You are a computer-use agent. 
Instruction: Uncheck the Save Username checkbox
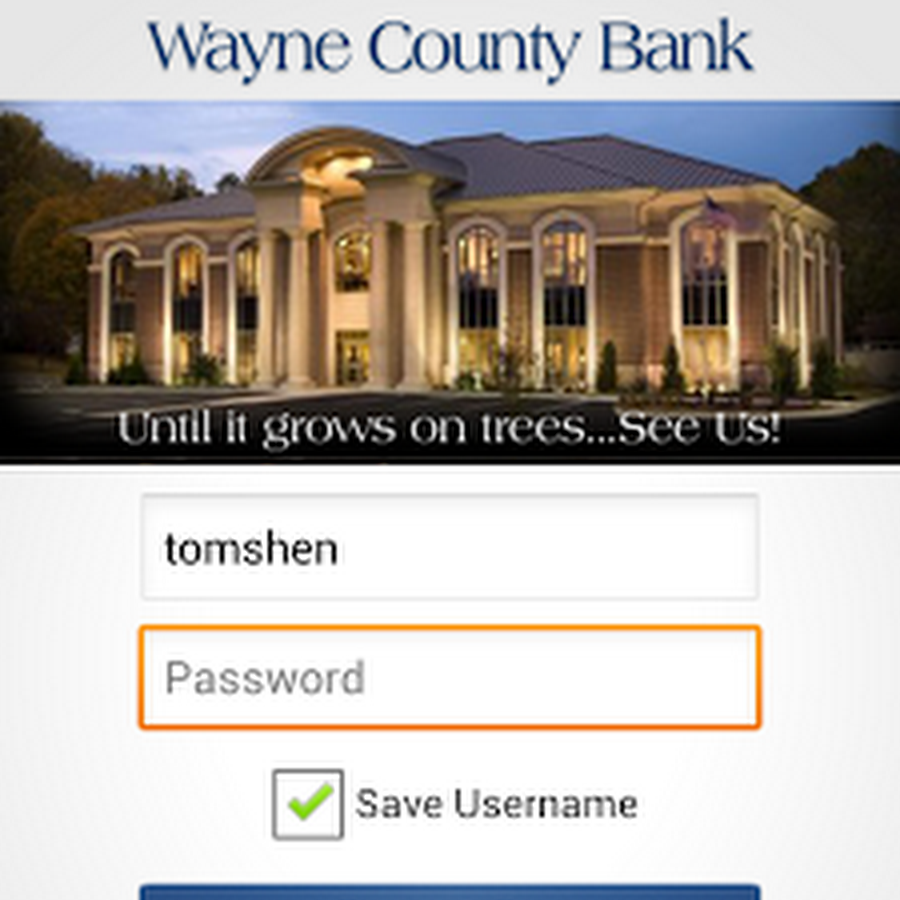308,803
